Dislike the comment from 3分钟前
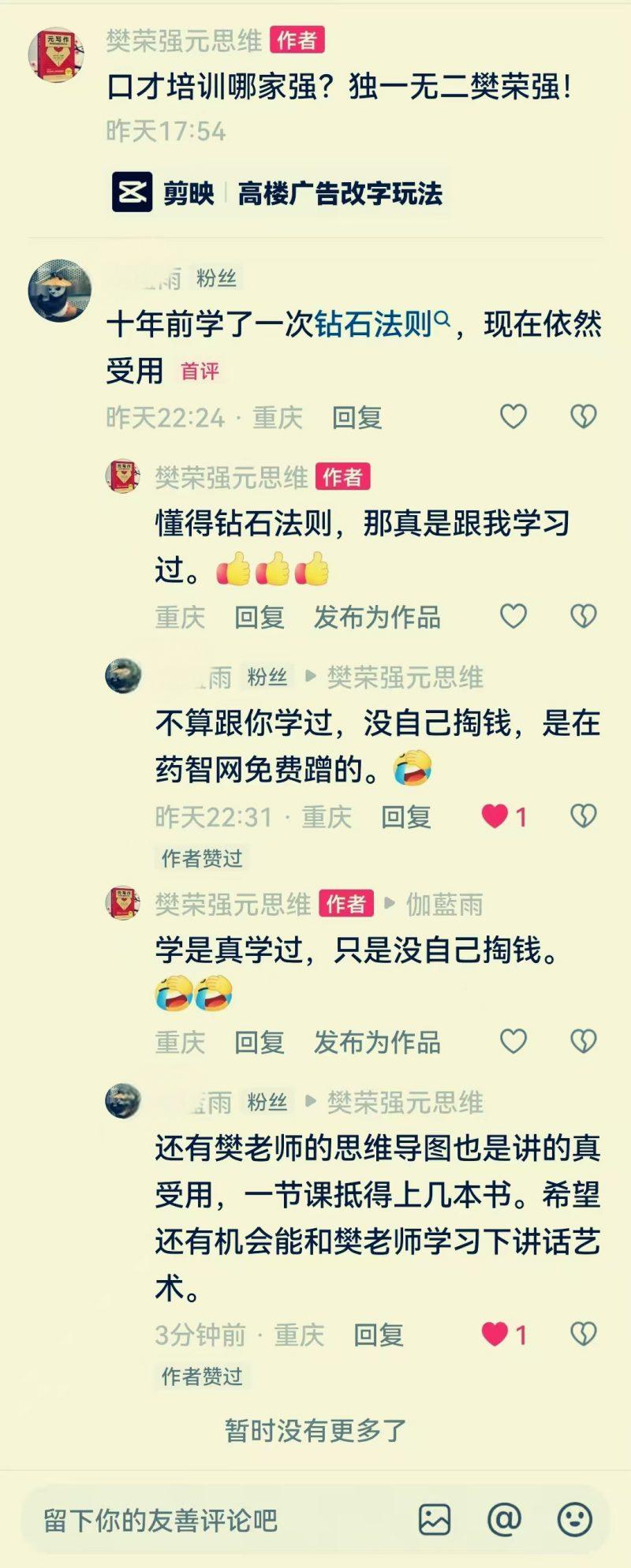 [583, 1334]
